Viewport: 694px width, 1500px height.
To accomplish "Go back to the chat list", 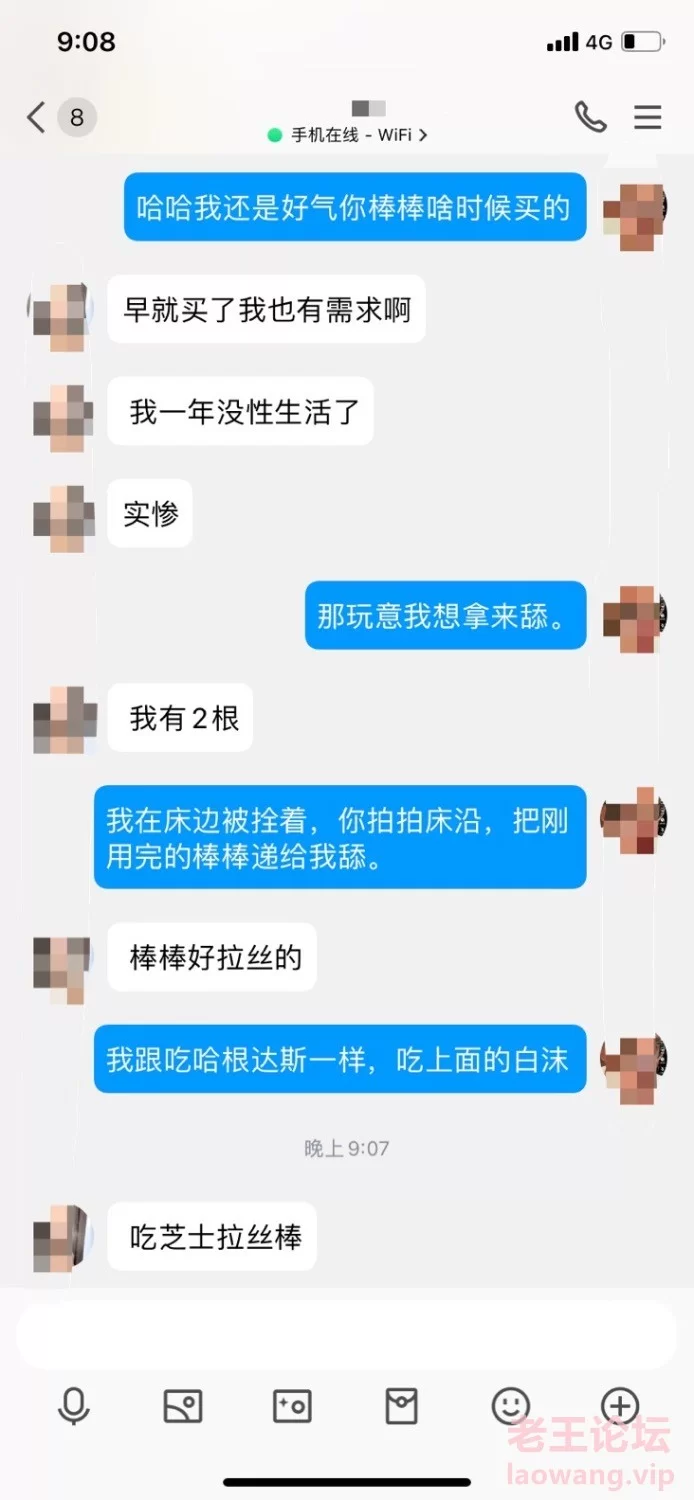I will click(x=36, y=118).
